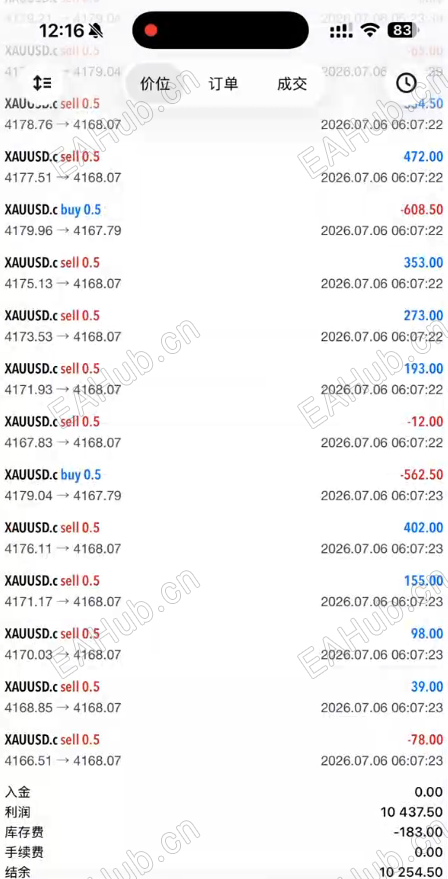The width and height of the screenshot is (448, 879).
Task: Open the sell trade with -12.00 loss
Action: [224, 432]
